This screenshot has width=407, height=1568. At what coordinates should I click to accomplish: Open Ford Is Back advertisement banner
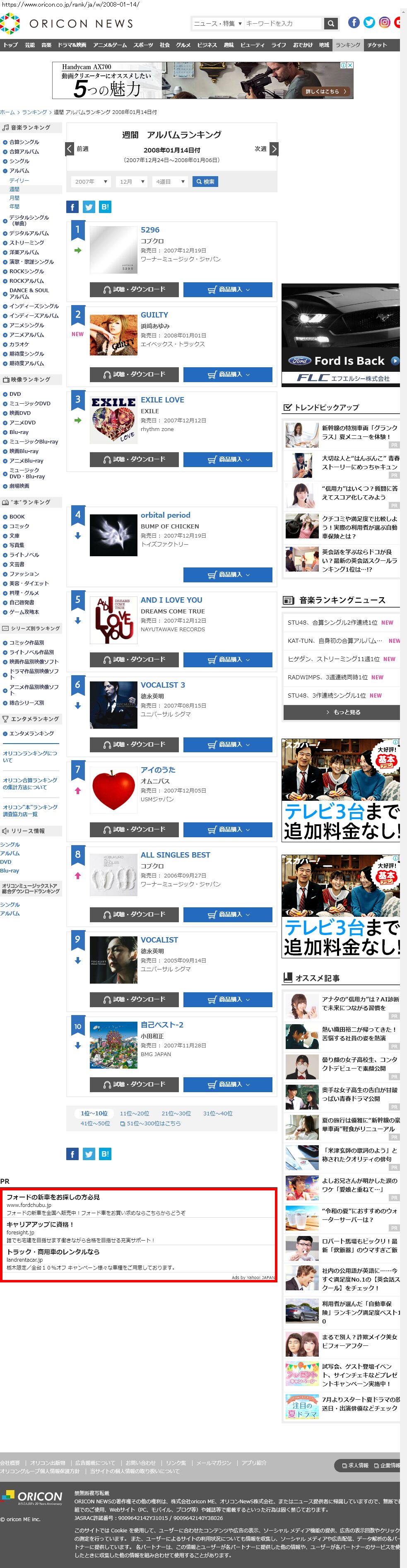(x=341, y=334)
